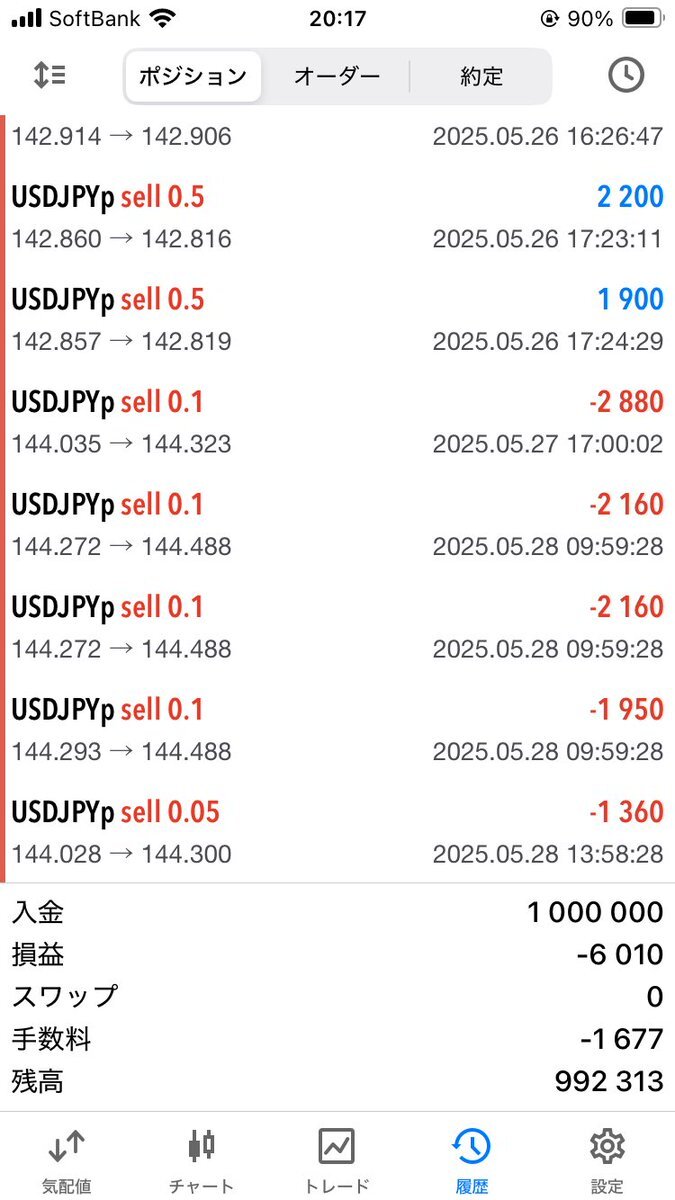675x1200 pixels.
Task: Open the USDJPYp sell 0.5 trade with 2 200 profit
Action: 337,216
